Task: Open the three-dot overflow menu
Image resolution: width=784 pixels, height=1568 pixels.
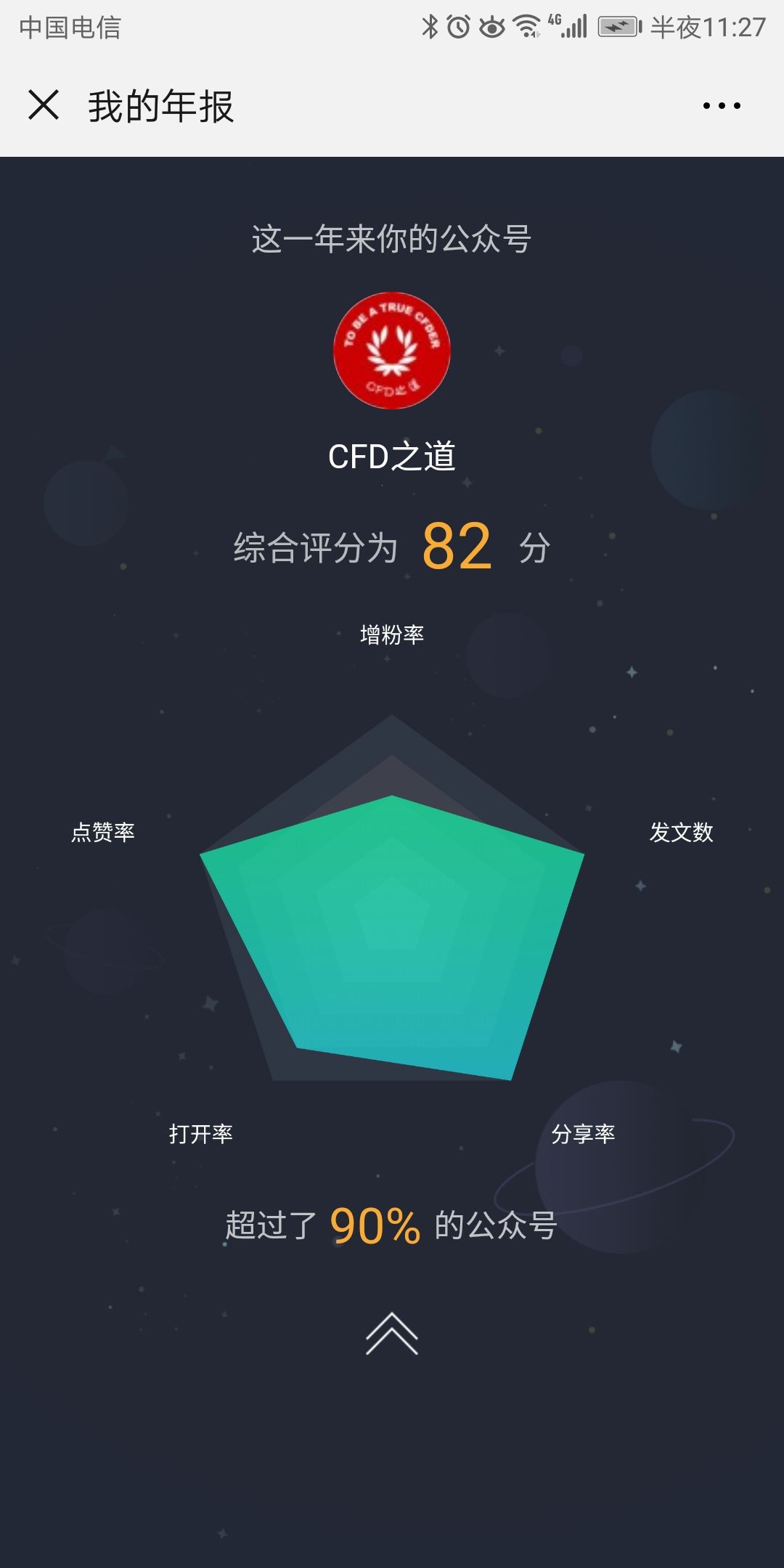Action: [x=722, y=106]
